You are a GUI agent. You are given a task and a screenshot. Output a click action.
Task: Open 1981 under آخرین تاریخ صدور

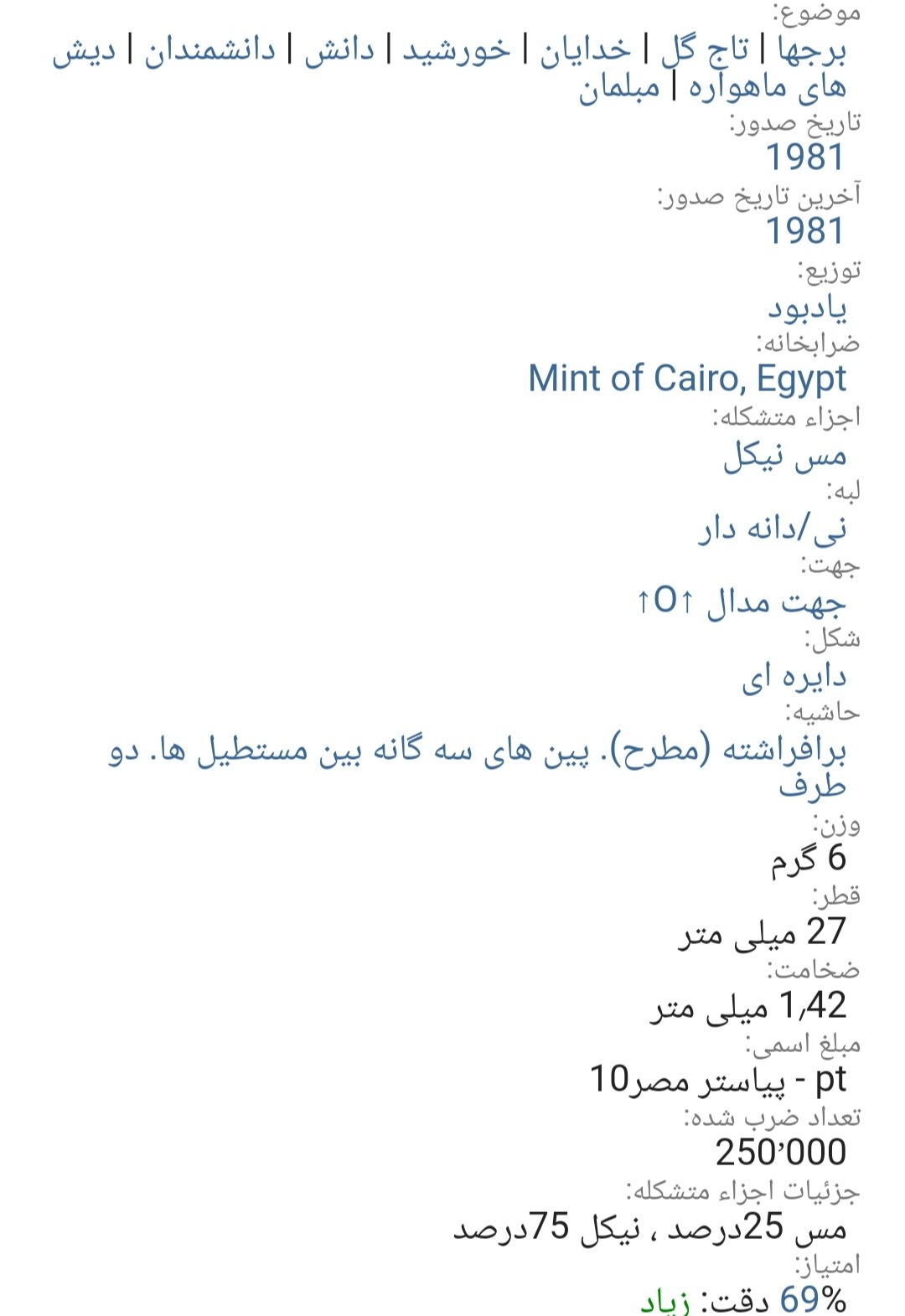tap(804, 231)
